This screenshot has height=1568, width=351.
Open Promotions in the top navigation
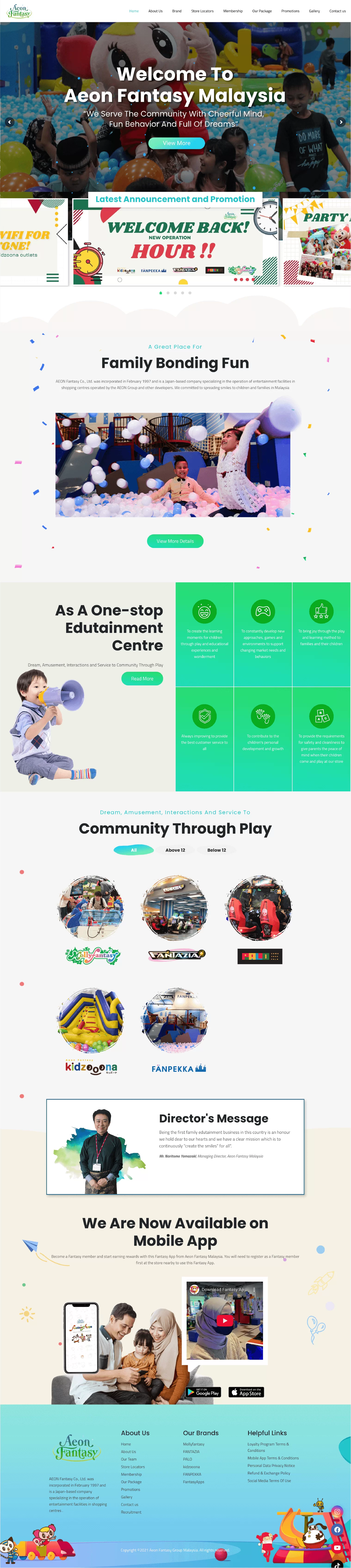pos(290,11)
